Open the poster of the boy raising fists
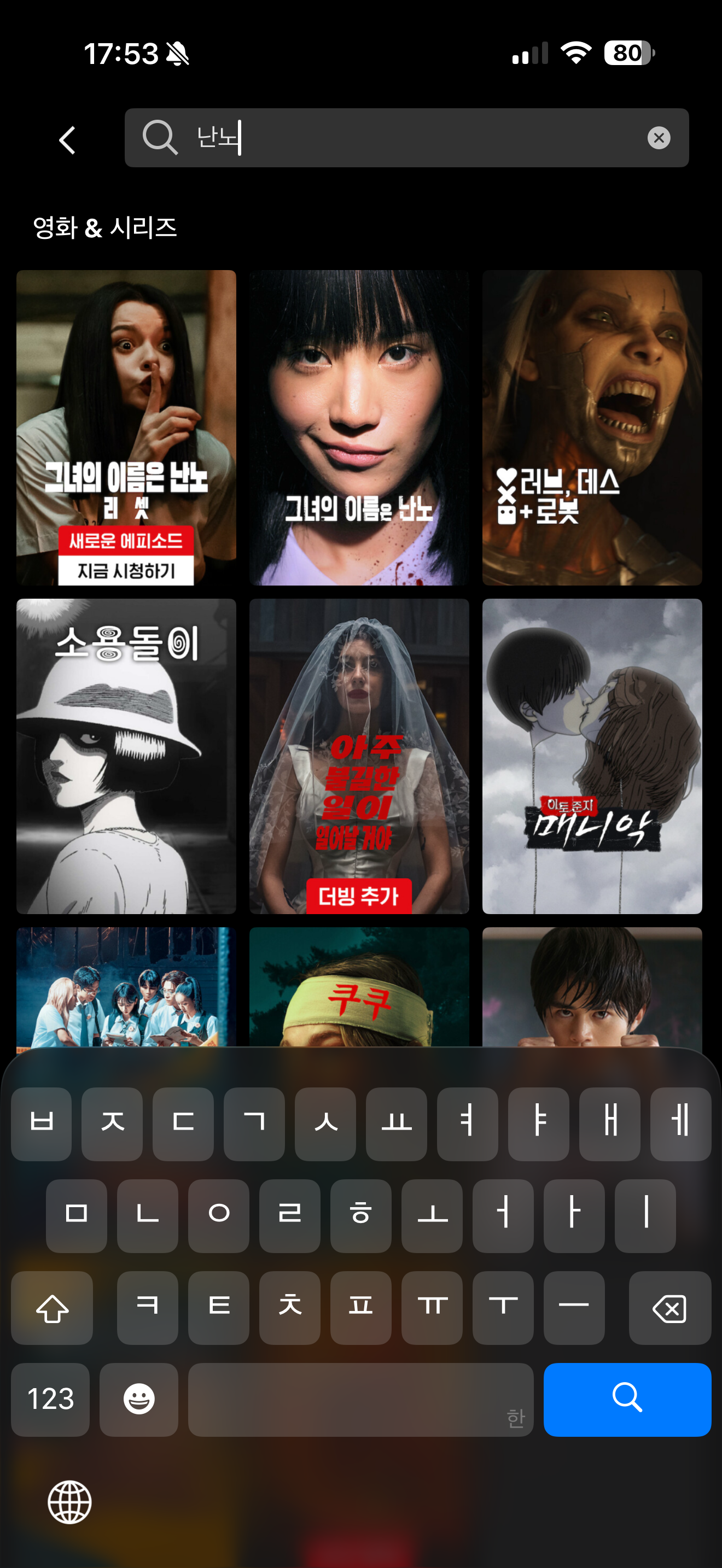722x1568 pixels. [x=592, y=987]
